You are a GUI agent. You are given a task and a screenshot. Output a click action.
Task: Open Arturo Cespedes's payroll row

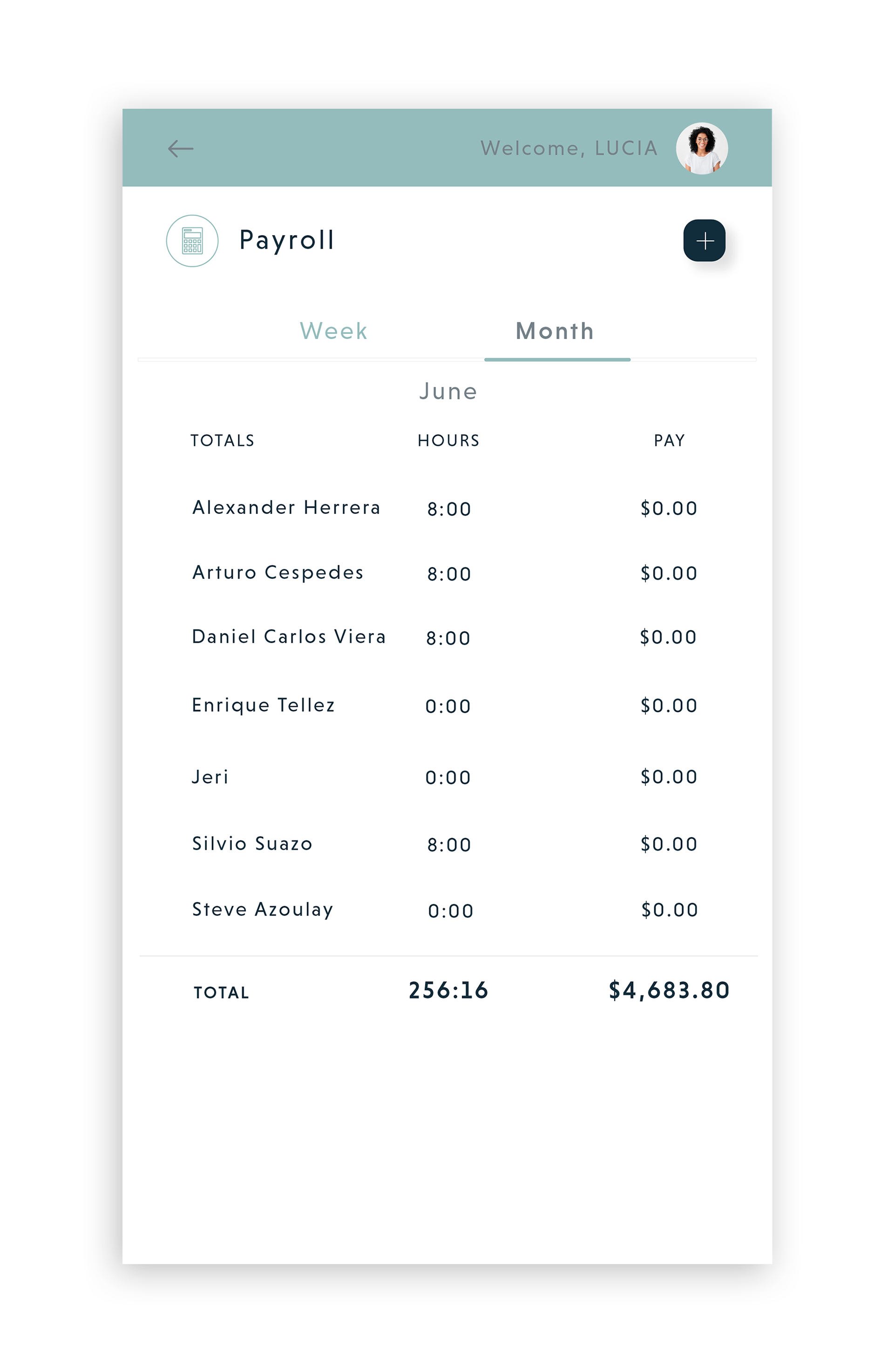pos(278,573)
